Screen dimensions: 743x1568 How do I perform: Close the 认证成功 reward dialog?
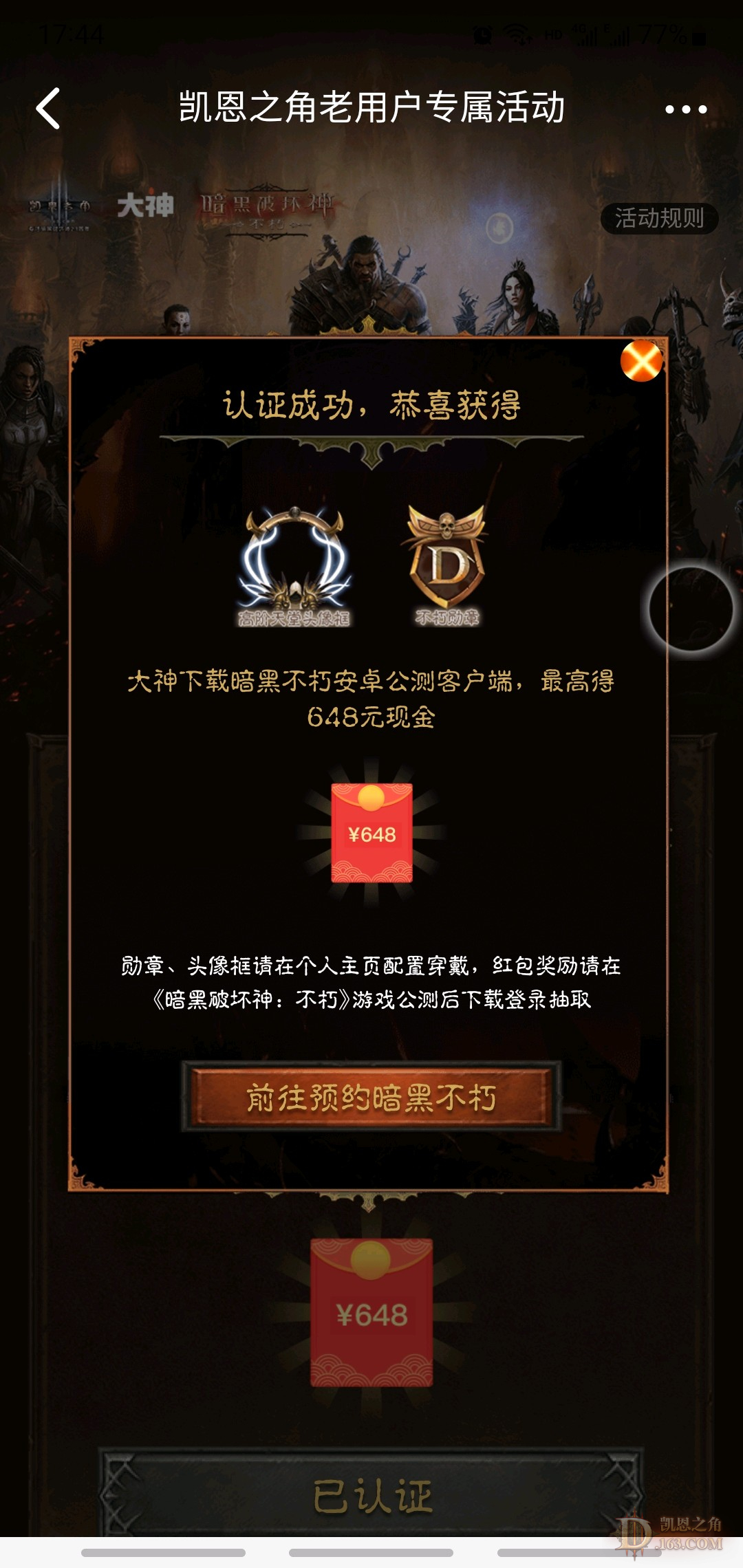click(x=641, y=360)
